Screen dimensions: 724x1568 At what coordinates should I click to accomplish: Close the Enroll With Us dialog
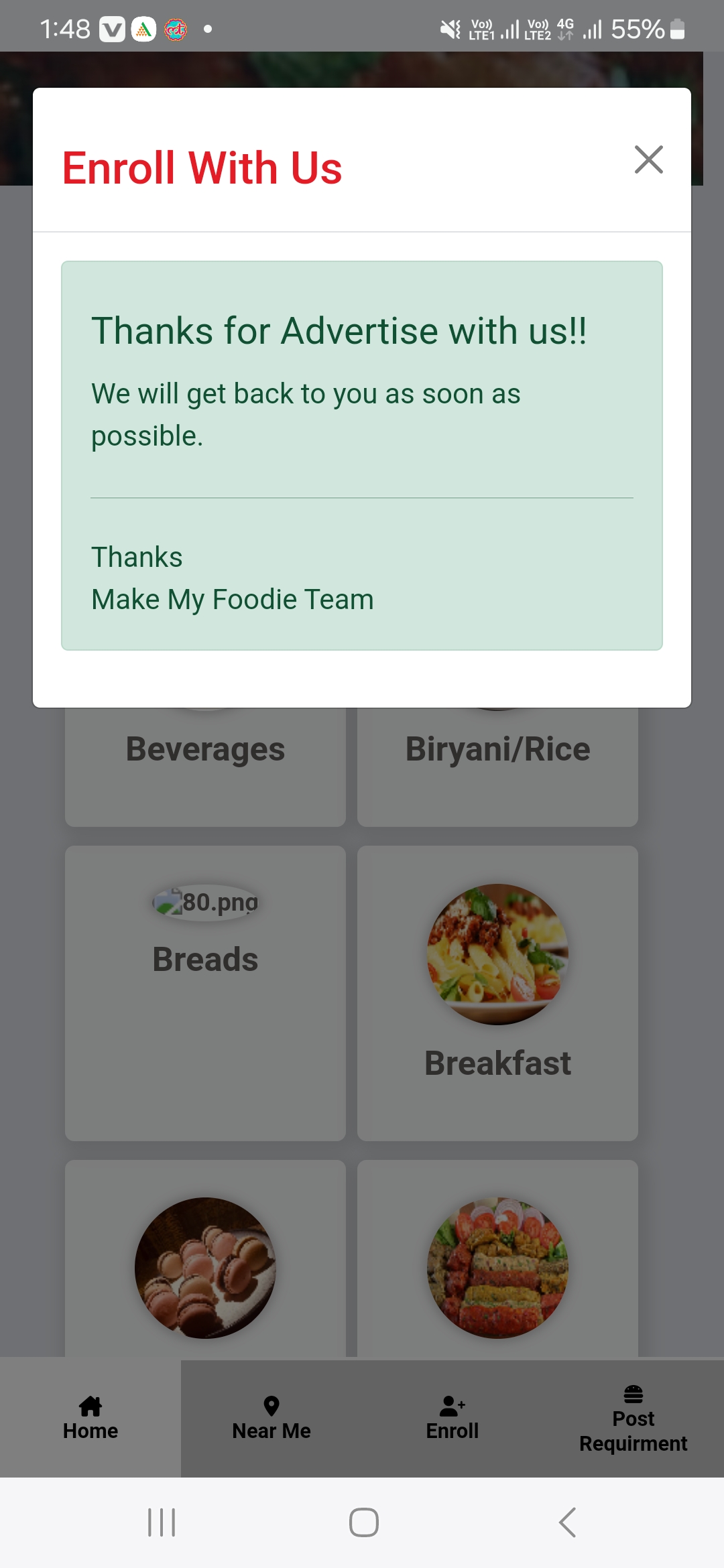648,159
